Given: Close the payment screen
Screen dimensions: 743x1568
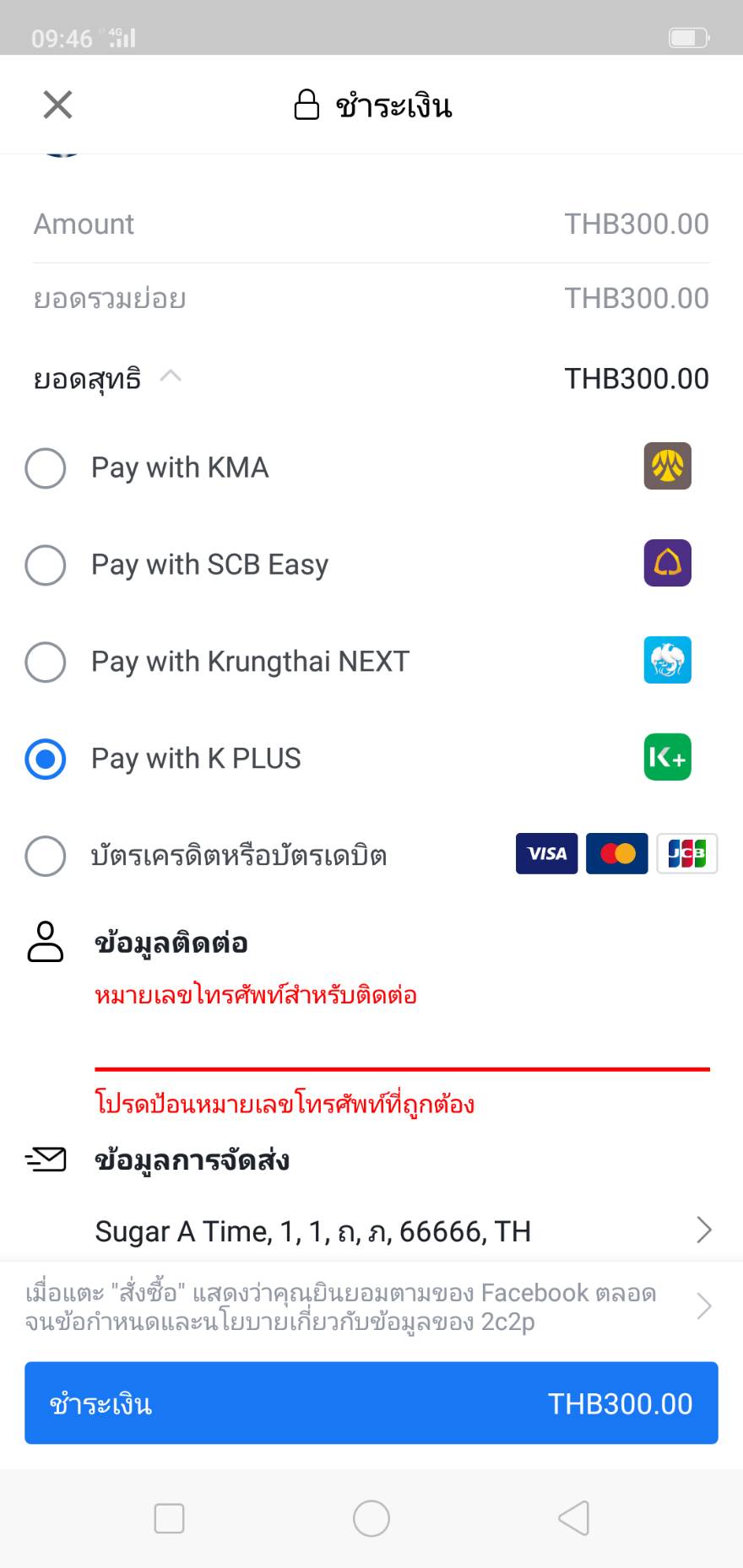Looking at the screenshot, I should [57, 105].
